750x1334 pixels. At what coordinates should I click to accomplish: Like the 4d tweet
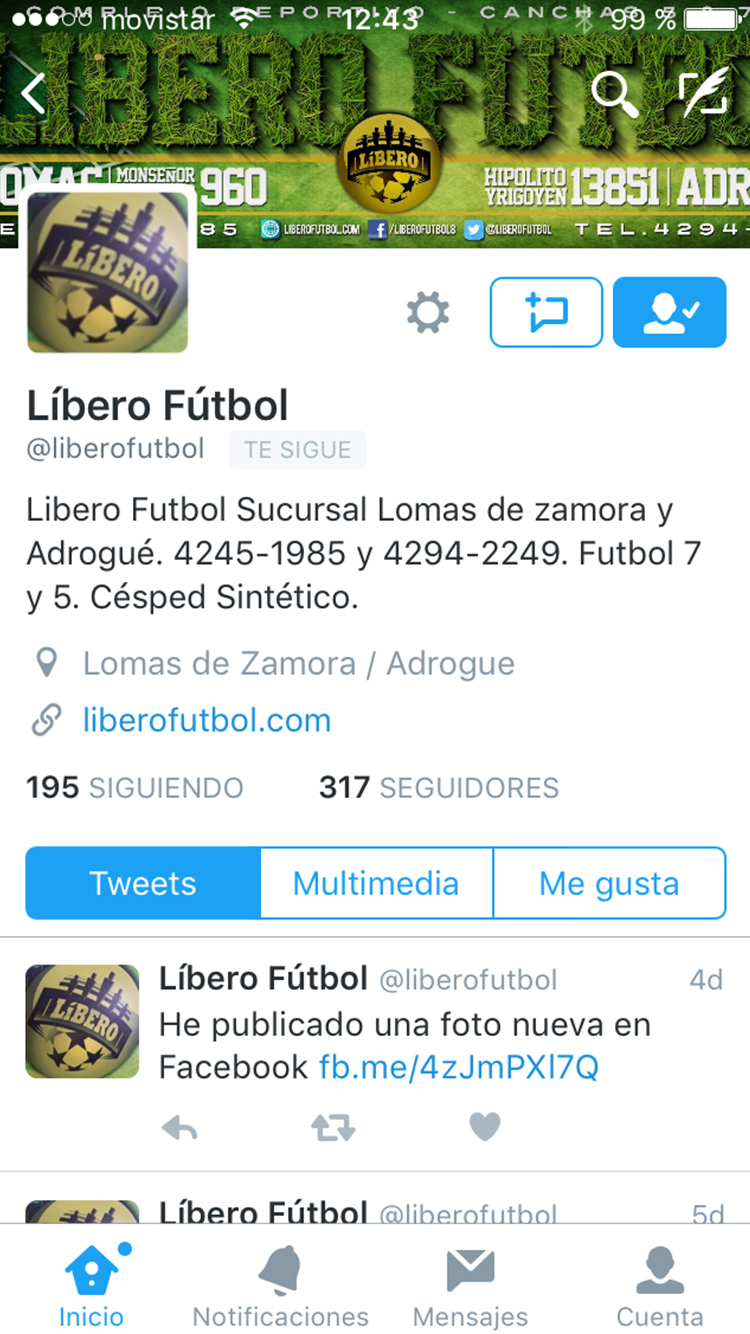pyautogui.click(x=484, y=1128)
